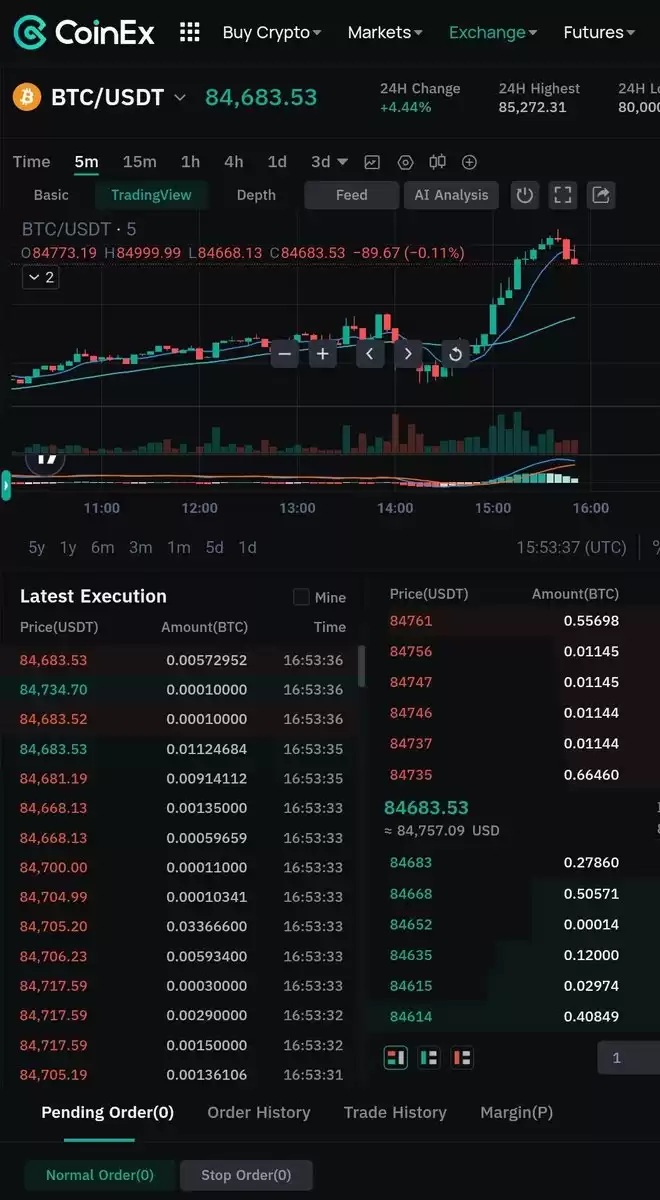Open the Feed panel

click(x=351, y=195)
